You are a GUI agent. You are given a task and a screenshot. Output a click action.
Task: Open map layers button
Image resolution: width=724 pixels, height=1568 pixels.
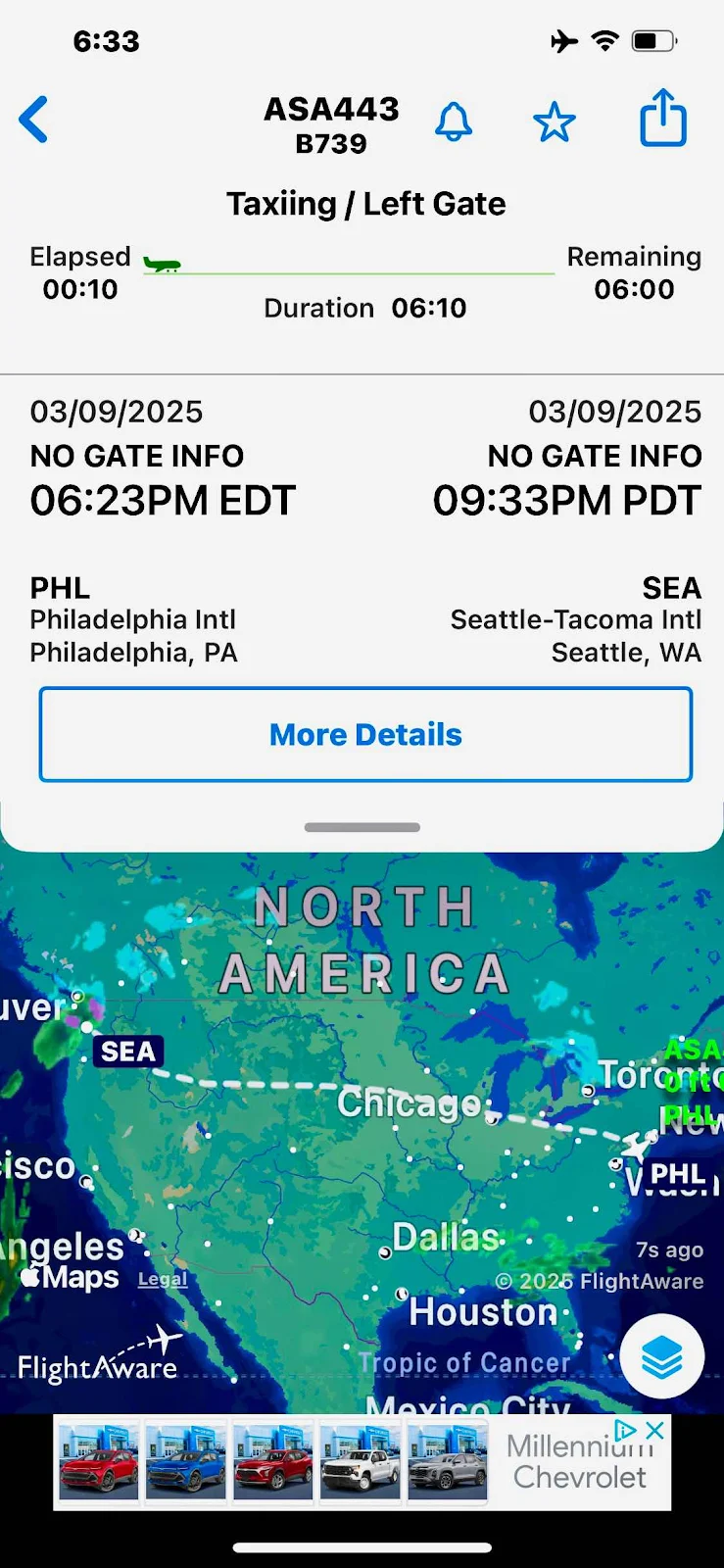(661, 1356)
